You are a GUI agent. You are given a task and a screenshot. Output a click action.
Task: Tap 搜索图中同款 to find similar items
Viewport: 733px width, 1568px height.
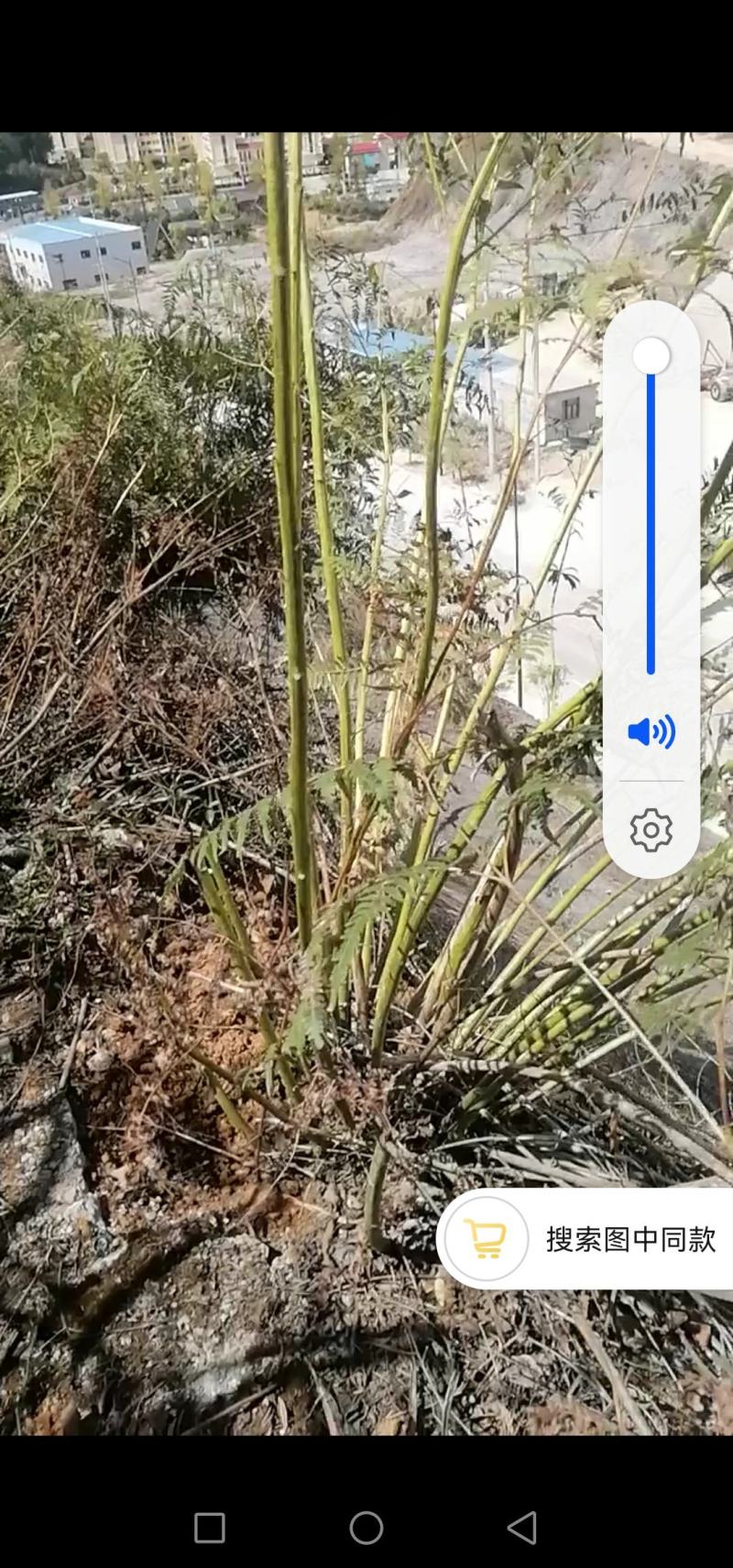tap(630, 1239)
